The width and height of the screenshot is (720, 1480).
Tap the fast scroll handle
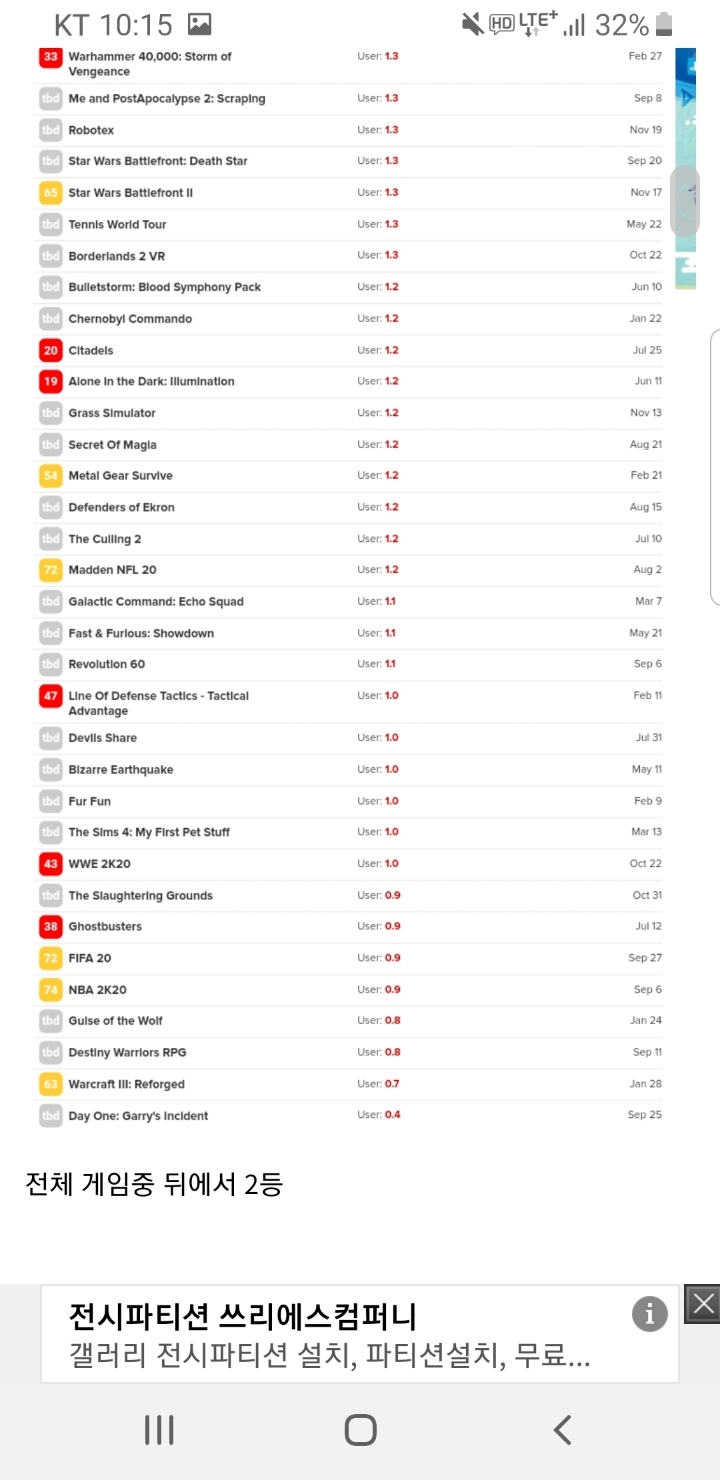click(685, 200)
